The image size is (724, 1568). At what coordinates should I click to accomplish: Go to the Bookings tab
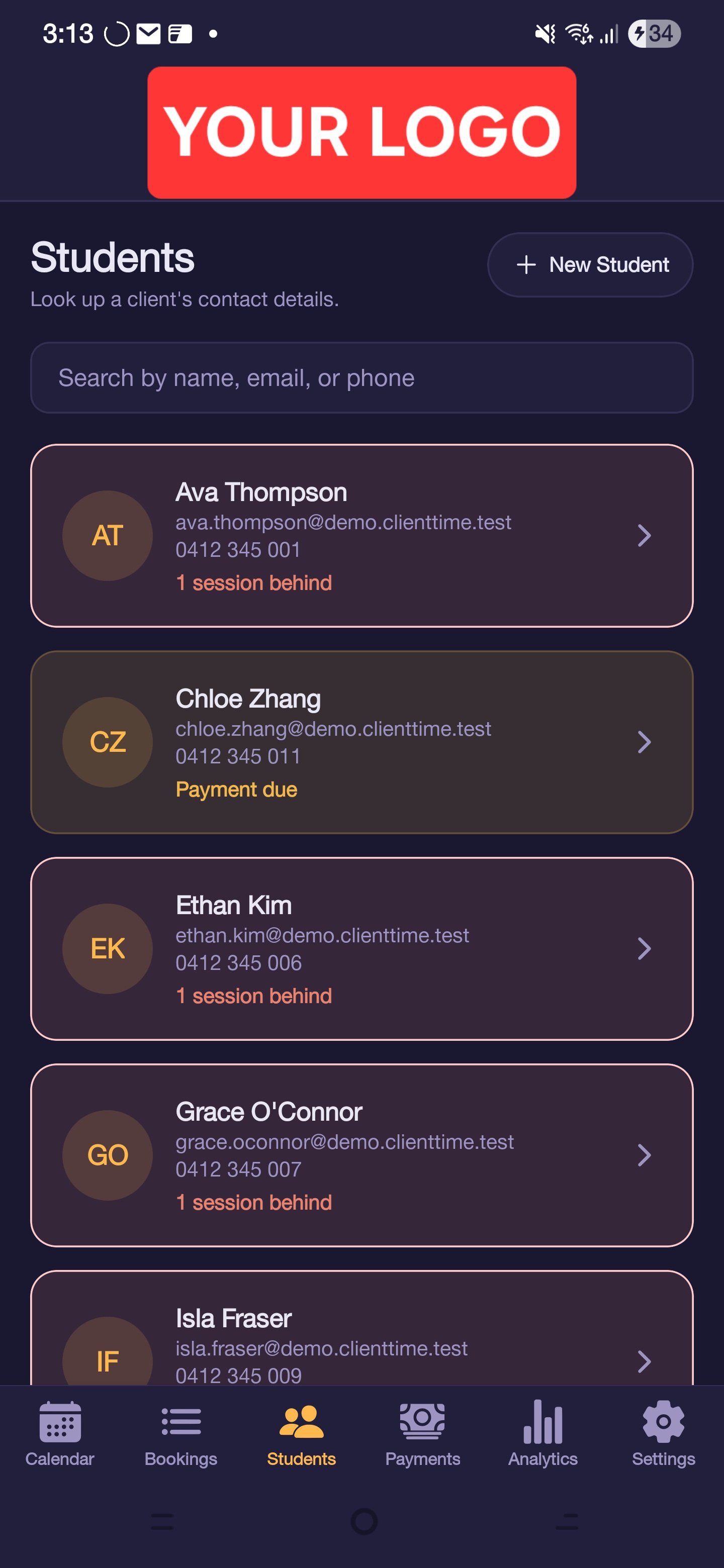click(181, 1433)
